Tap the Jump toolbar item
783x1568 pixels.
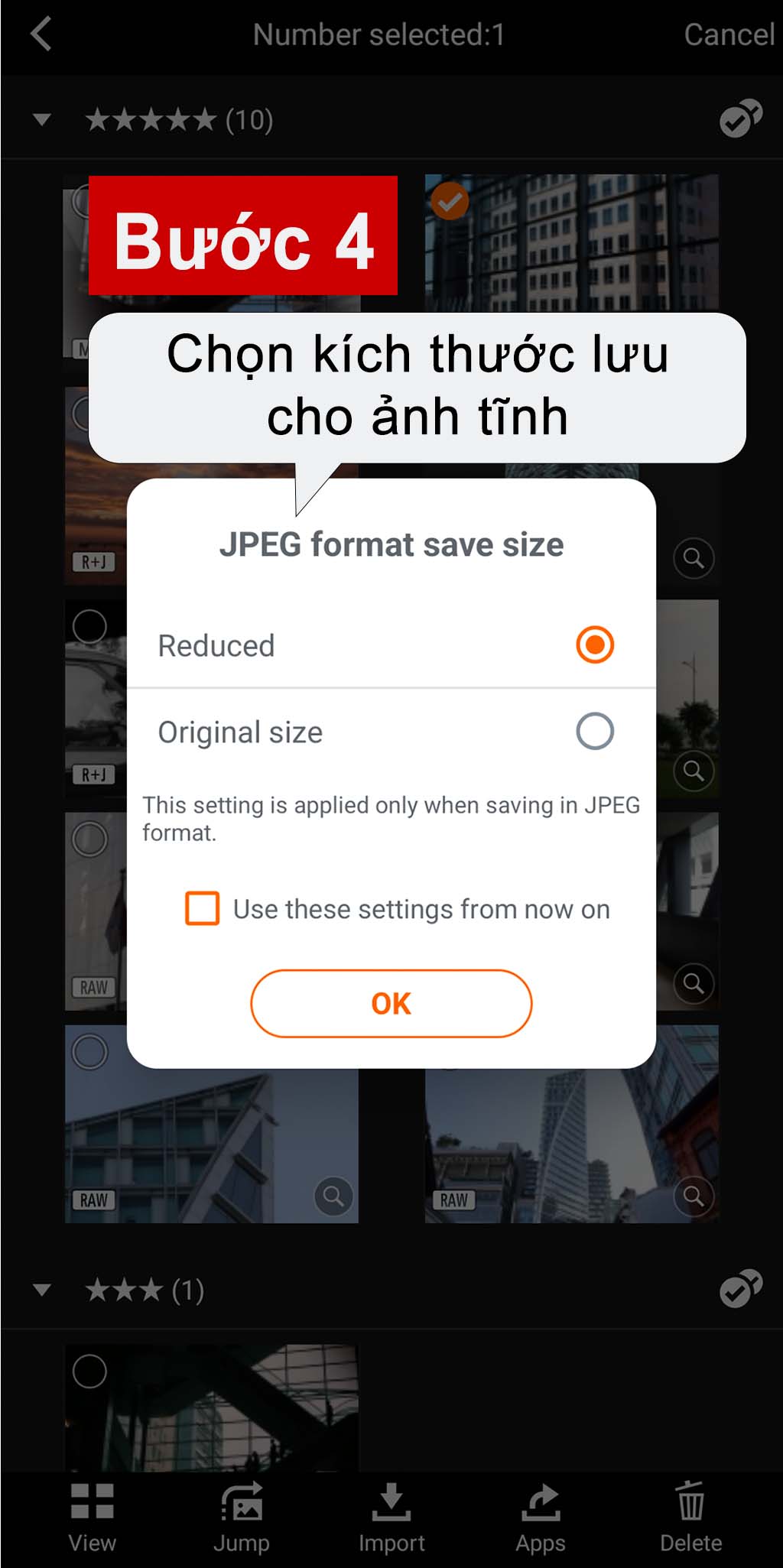[242, 1518]
